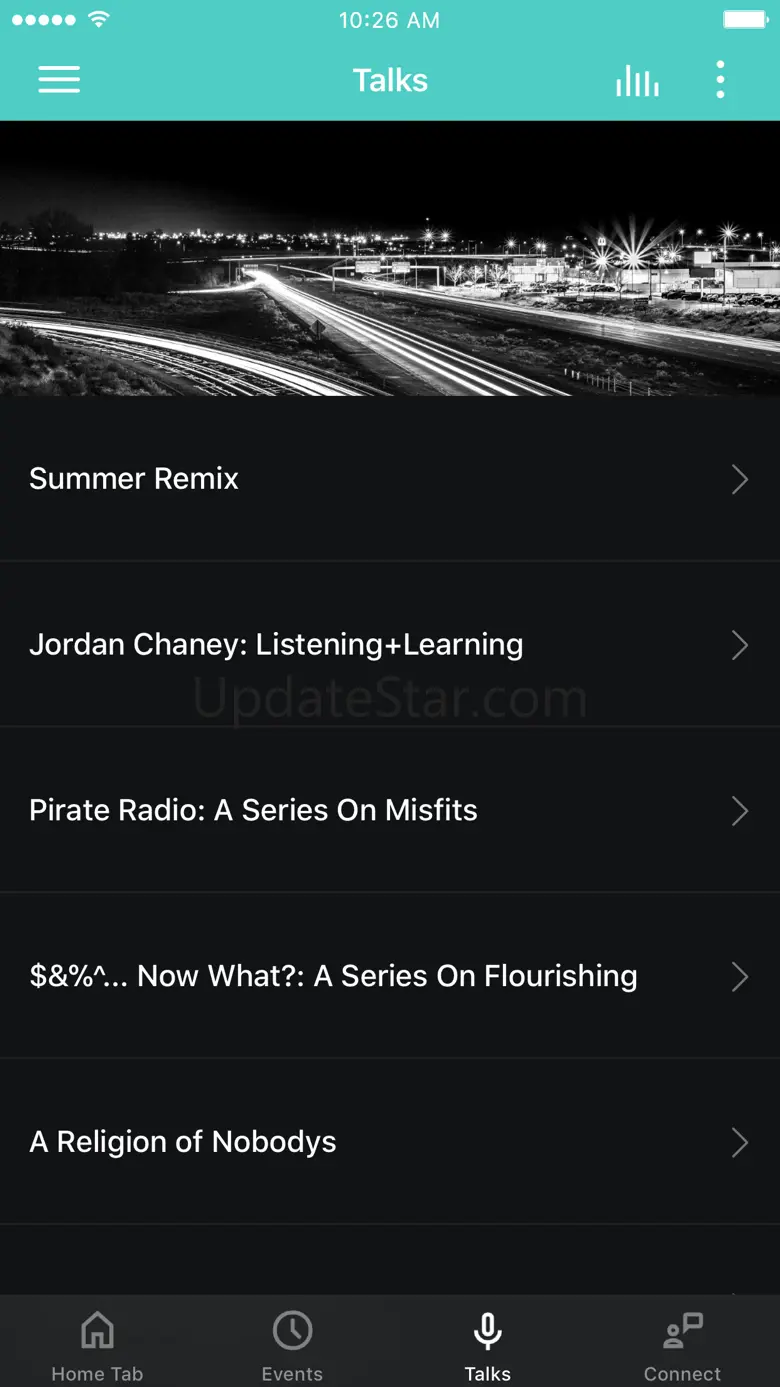Open Now What?: A Series On Flourishing

(389, 976)
